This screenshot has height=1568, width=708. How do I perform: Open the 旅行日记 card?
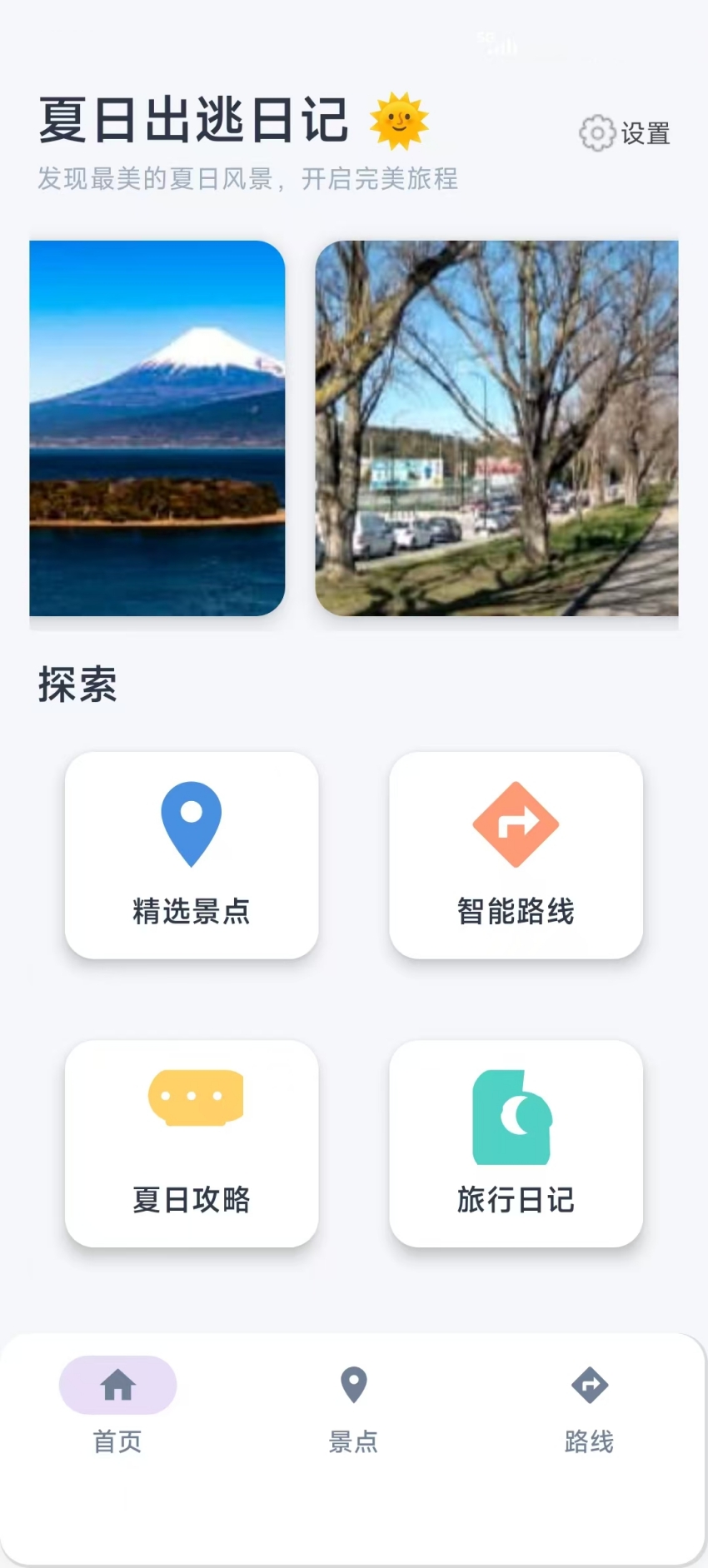pos(516,1145)
